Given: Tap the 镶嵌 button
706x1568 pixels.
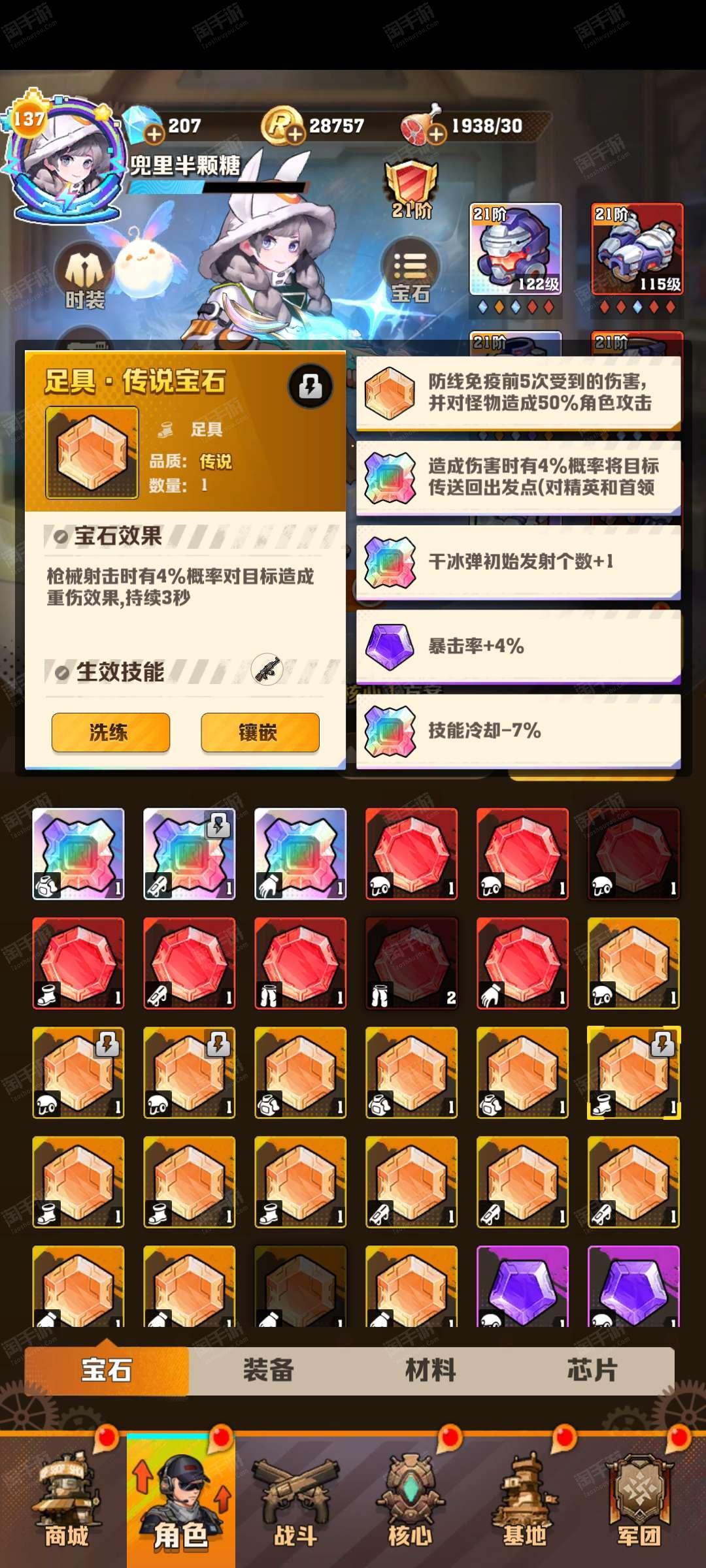Looking at the screenshot, I should tap(260, 732).
